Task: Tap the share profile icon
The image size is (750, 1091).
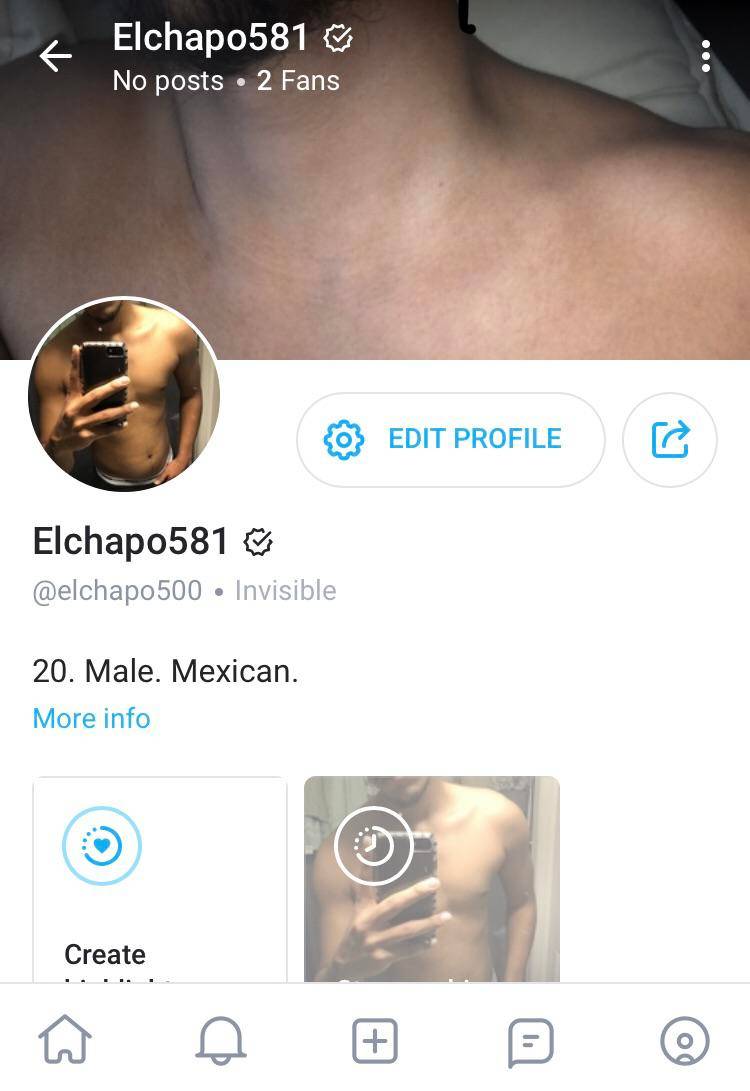Action: click(x=670, y=439)
